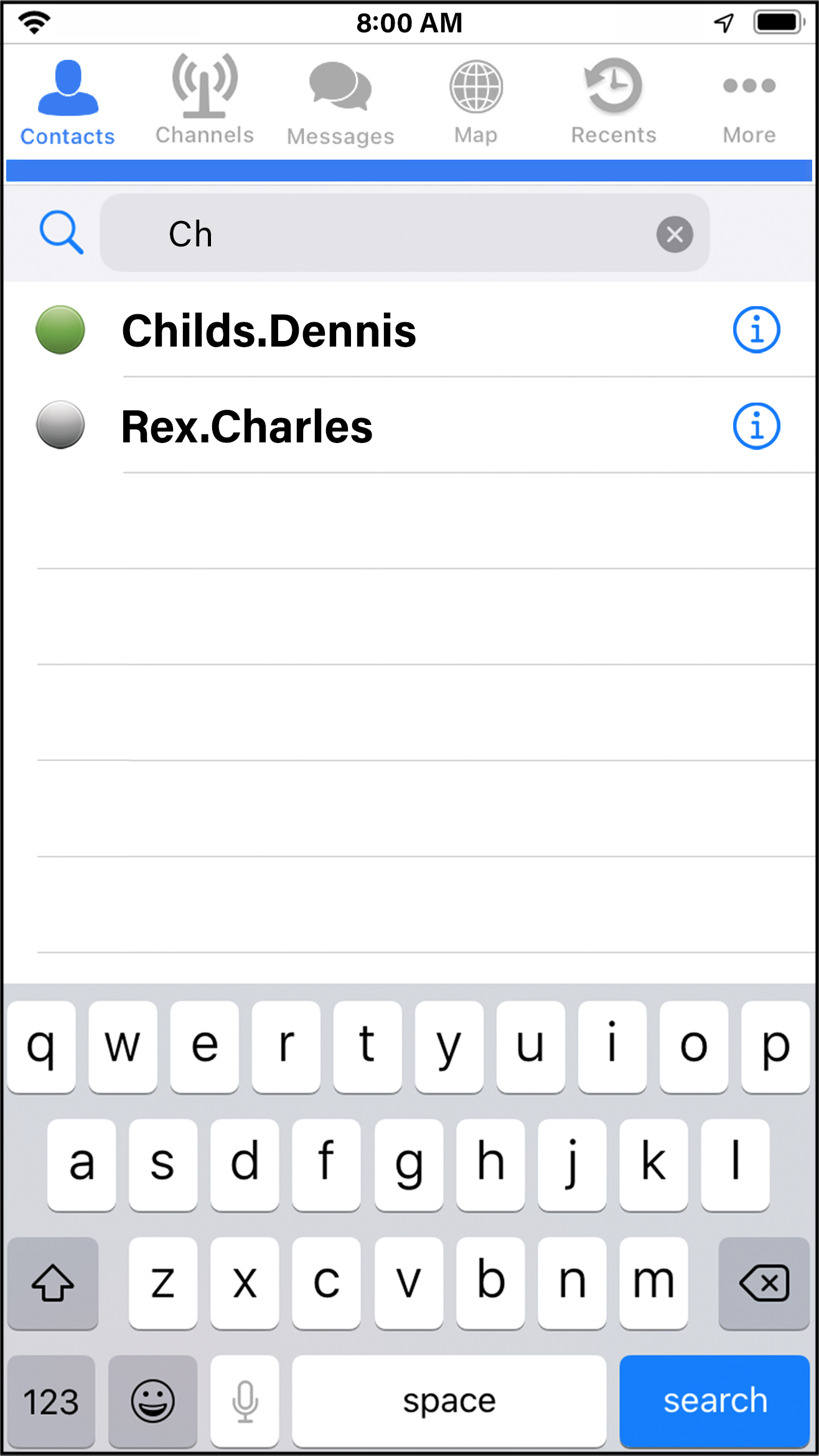Screen dimensions: 819x1456
Task: Open the Recents tab
Action: coord(614,101)
